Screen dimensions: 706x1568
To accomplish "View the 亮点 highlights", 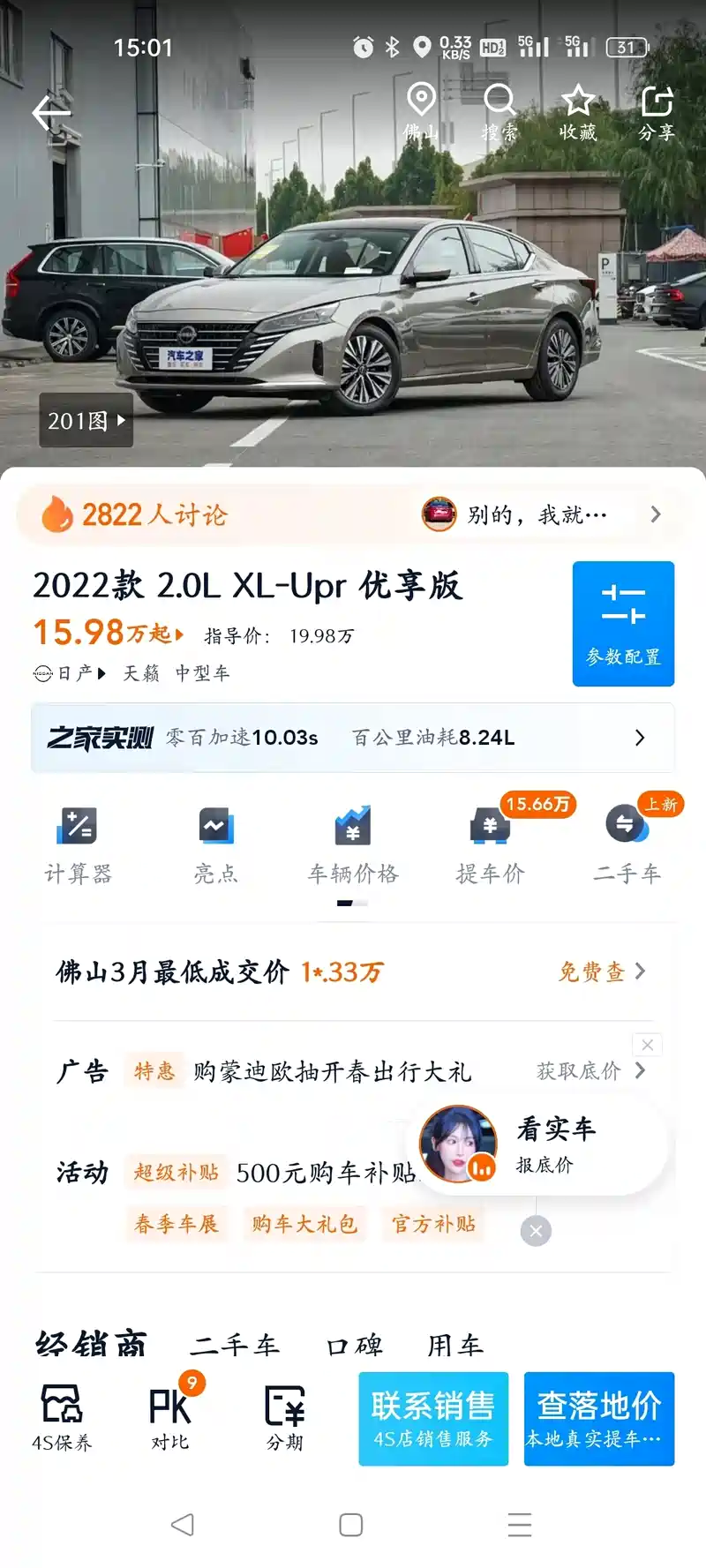I will point(215,844).
